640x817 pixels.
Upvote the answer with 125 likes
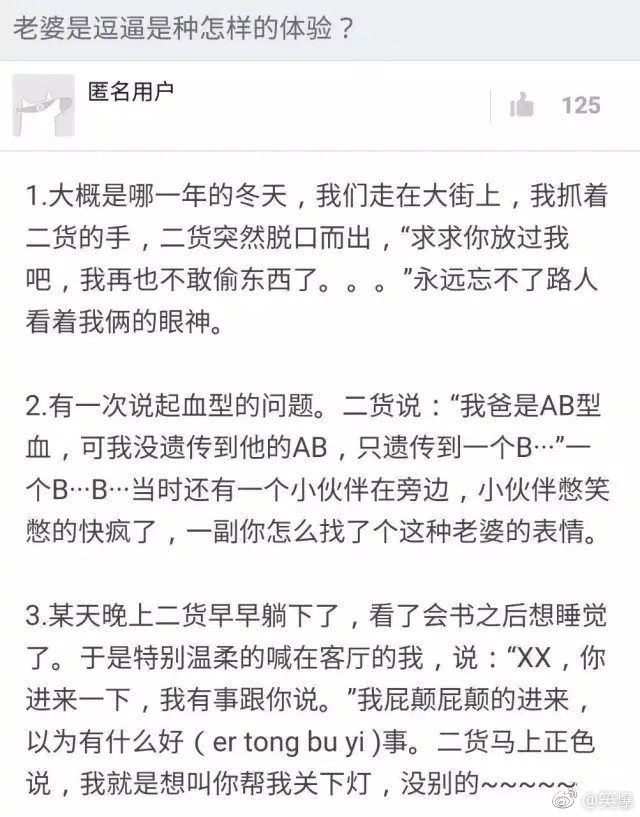[x=522, y=105]
